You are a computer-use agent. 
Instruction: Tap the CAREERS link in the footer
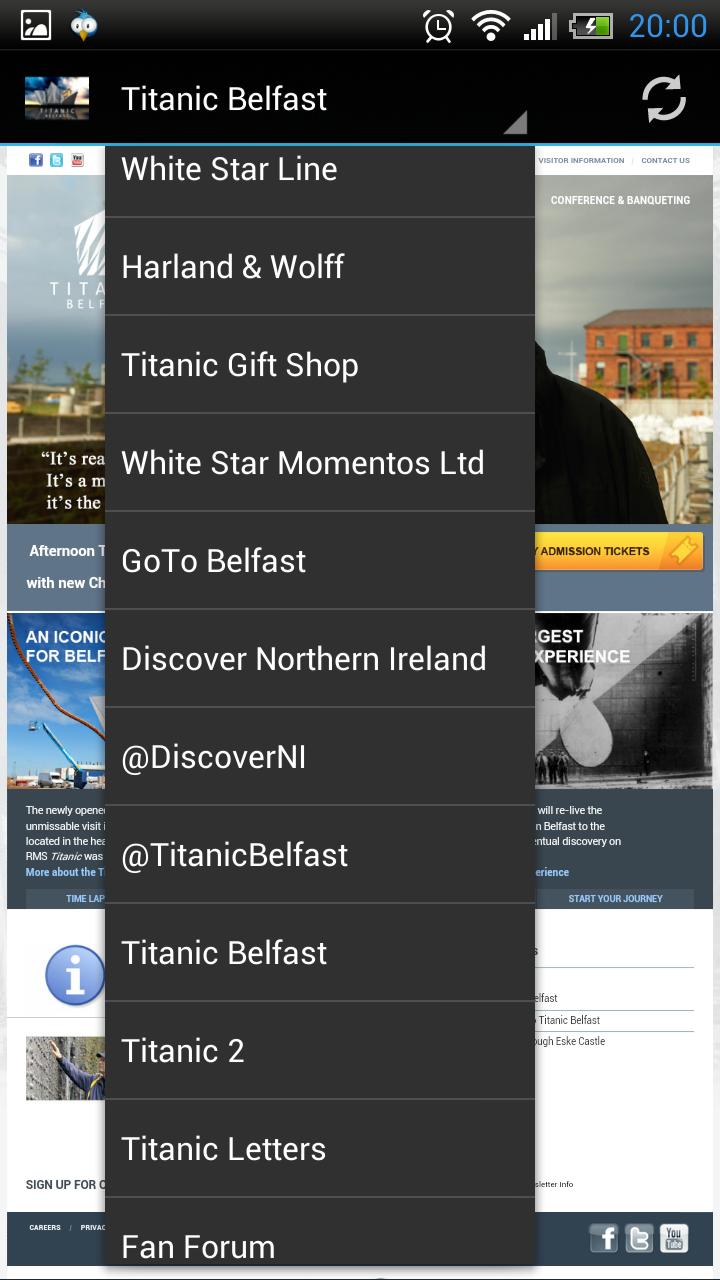coord(44,1227)
